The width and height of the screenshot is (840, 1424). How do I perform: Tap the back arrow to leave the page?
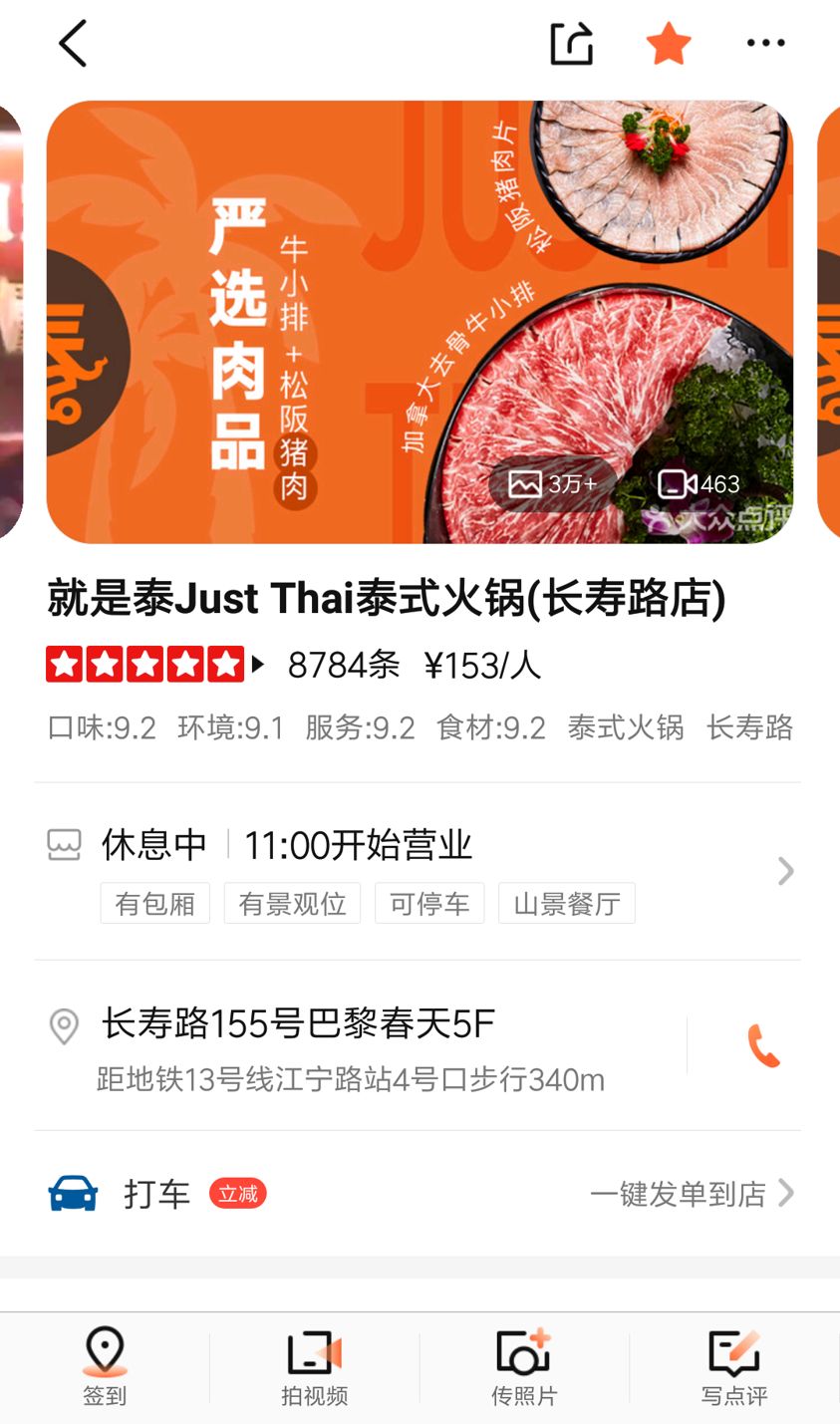(x=71, y=43)
